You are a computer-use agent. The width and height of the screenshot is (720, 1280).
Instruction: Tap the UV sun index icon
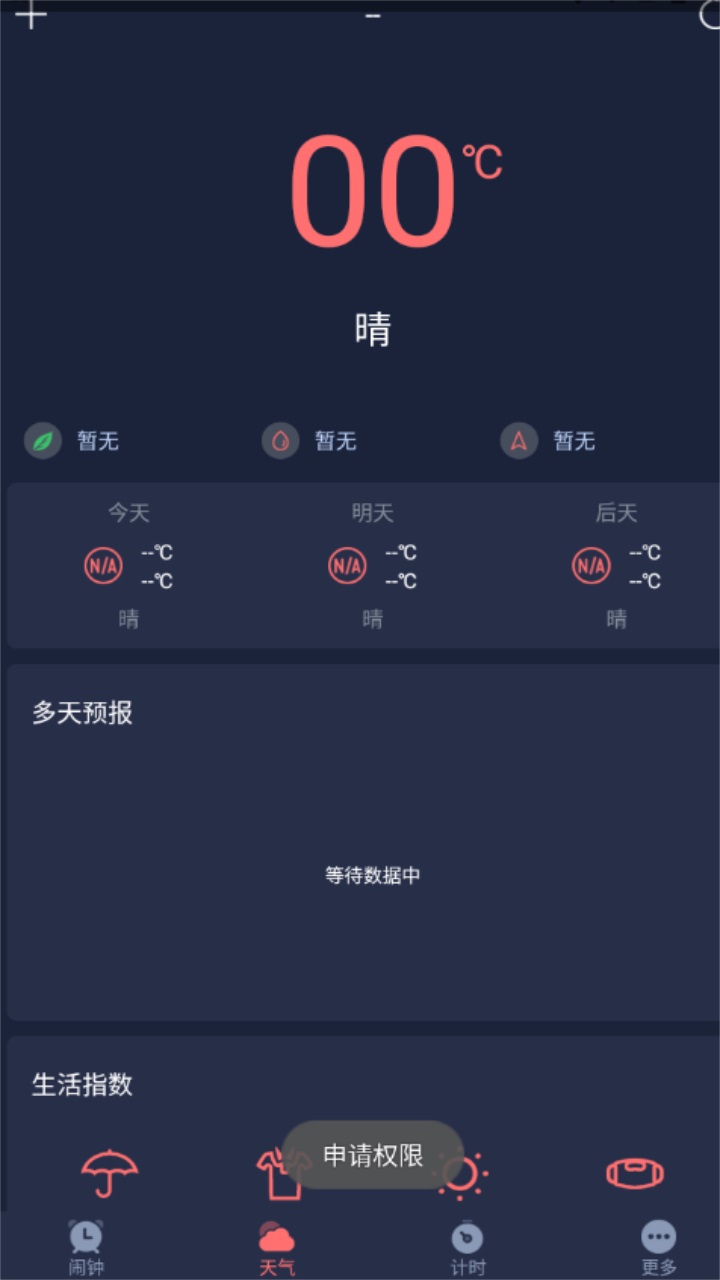tap(462, 1175)
